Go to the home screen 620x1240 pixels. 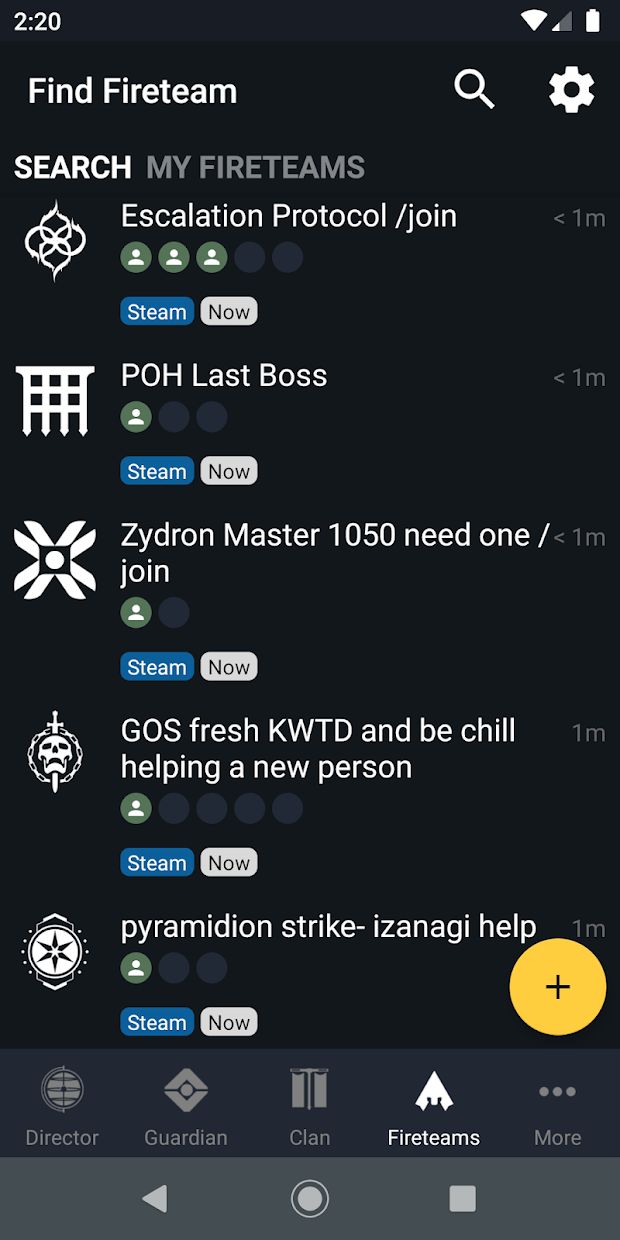[310, 1198]
